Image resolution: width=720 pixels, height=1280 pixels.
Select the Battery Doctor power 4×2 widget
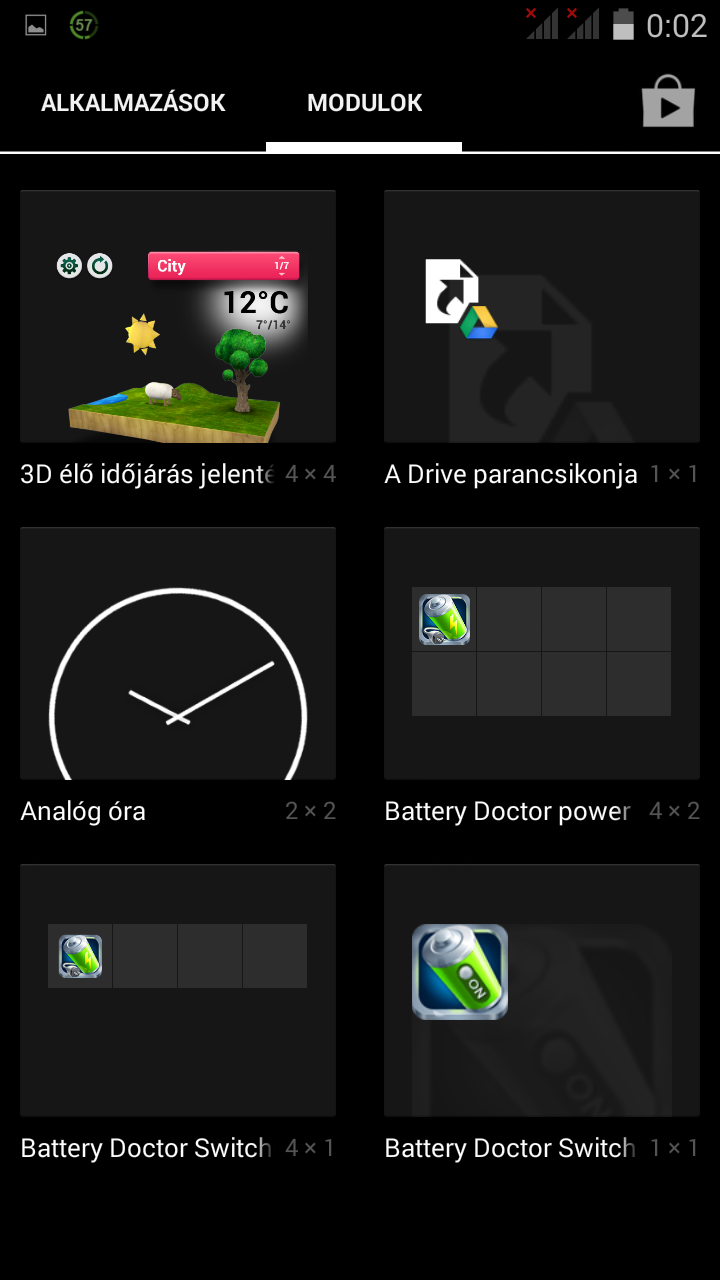[541, 655]
